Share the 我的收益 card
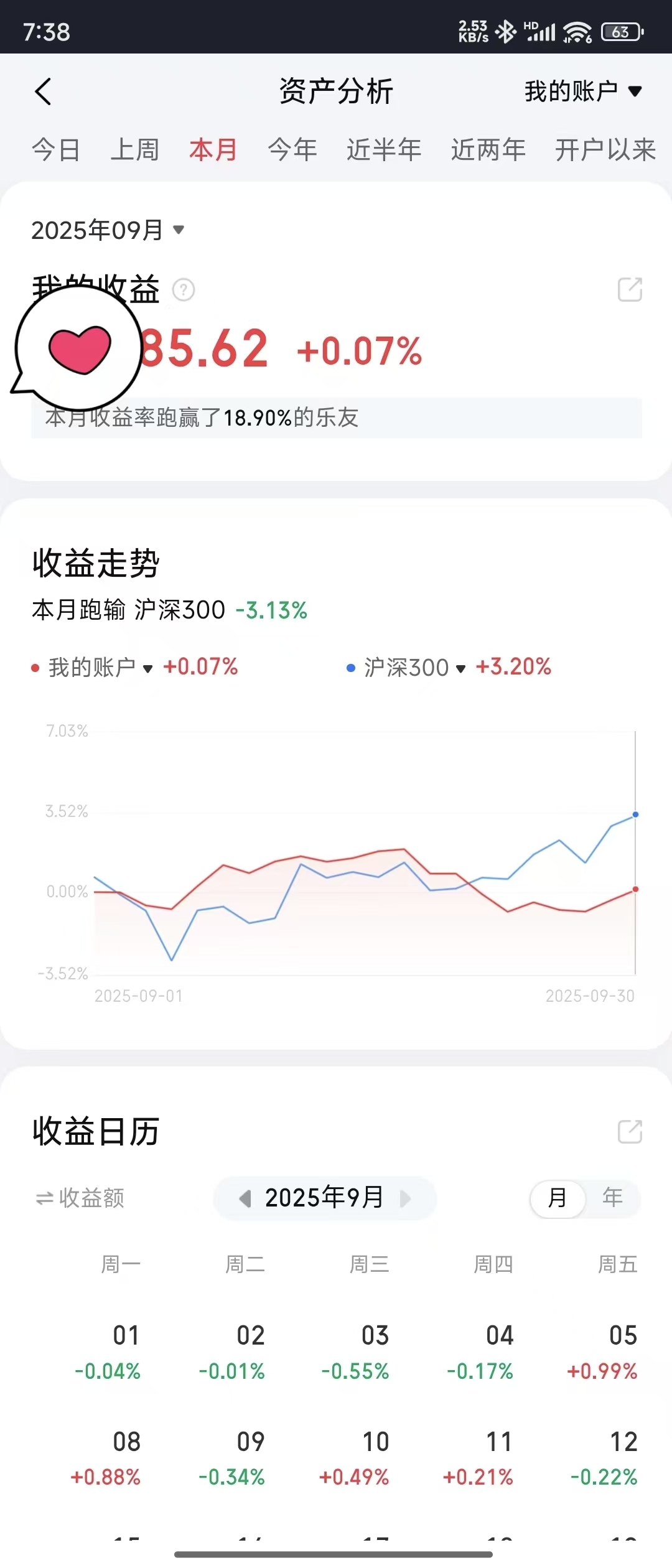 [x=630, y=290]
